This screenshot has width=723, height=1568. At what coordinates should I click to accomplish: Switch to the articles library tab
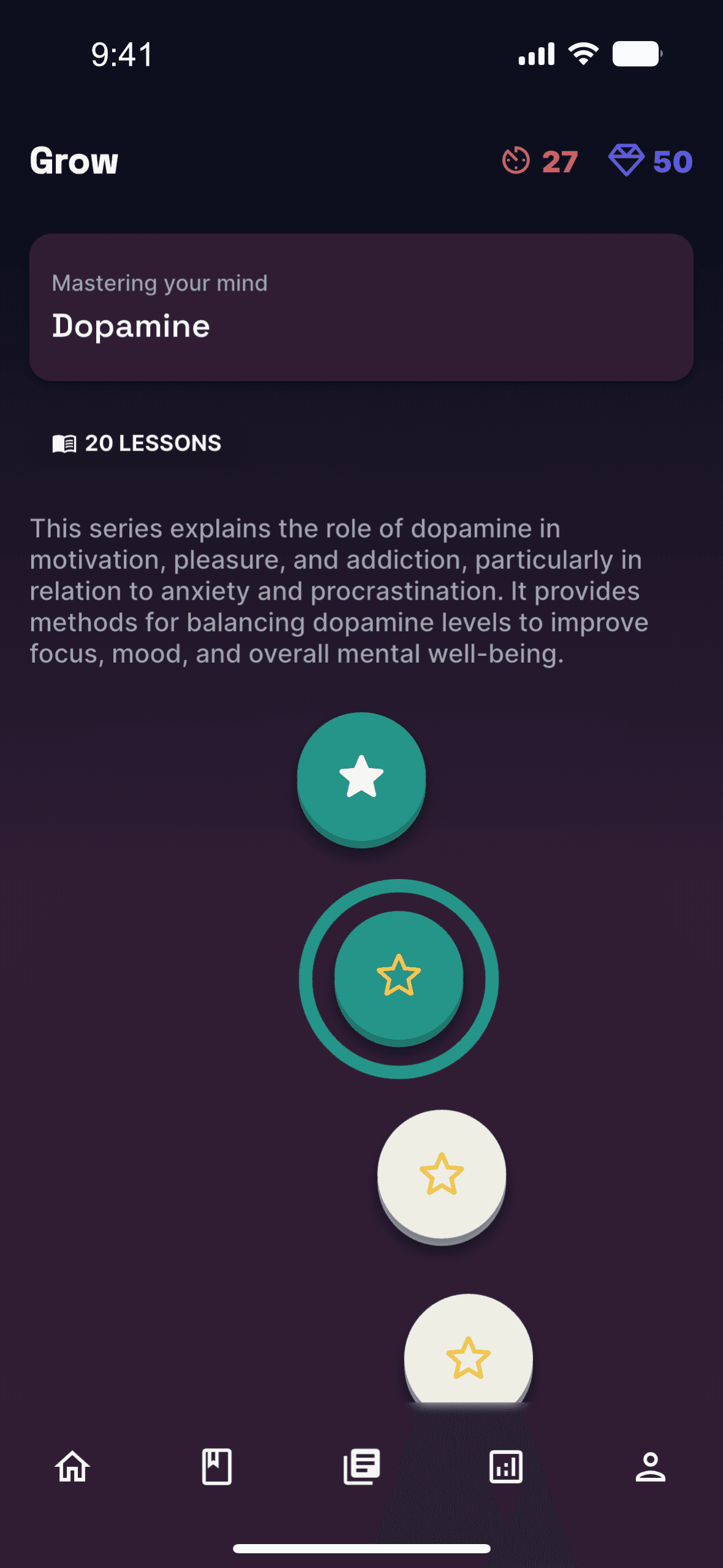[x=362, y=1466]
